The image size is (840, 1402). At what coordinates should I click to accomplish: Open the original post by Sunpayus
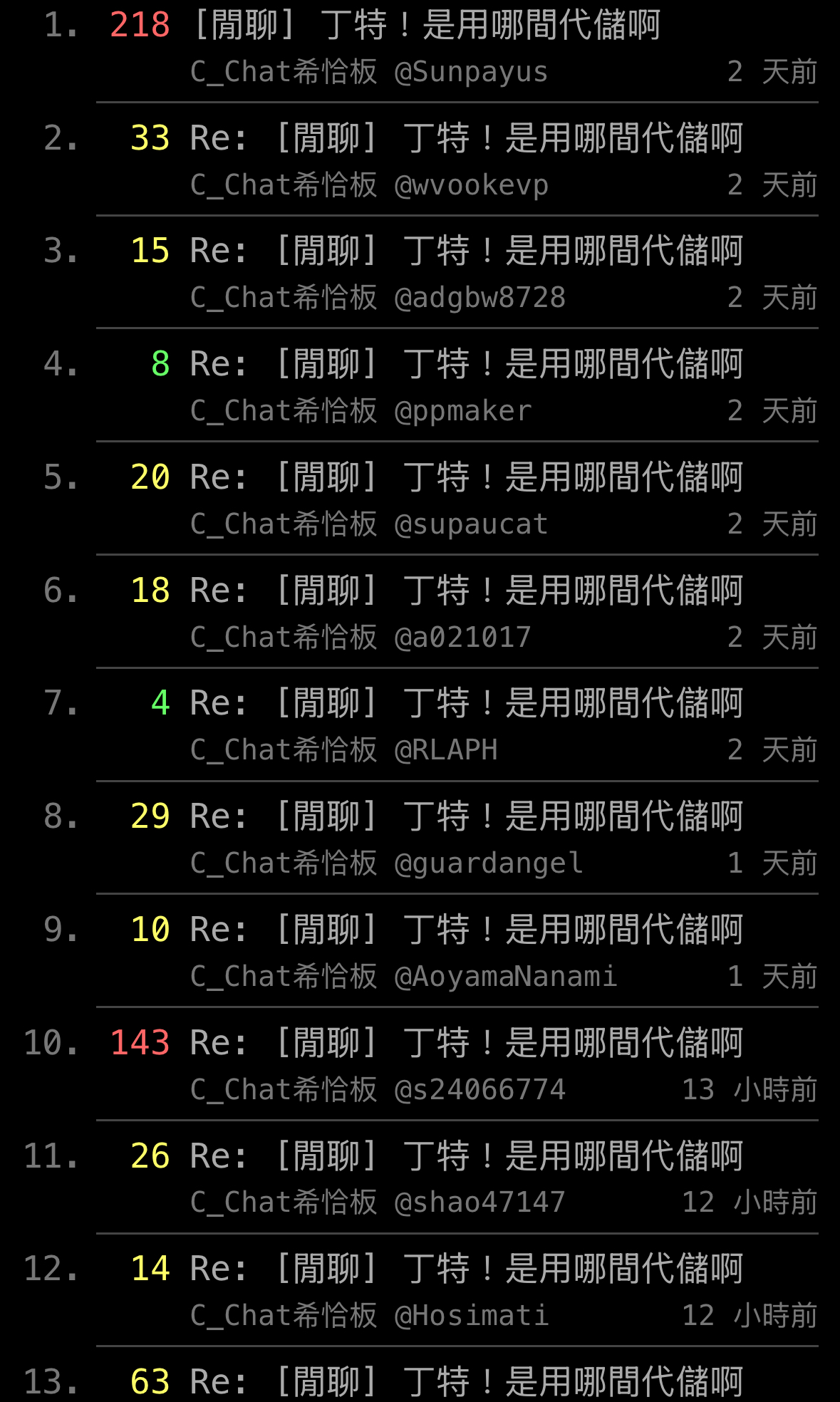click(x=420, y=48)
